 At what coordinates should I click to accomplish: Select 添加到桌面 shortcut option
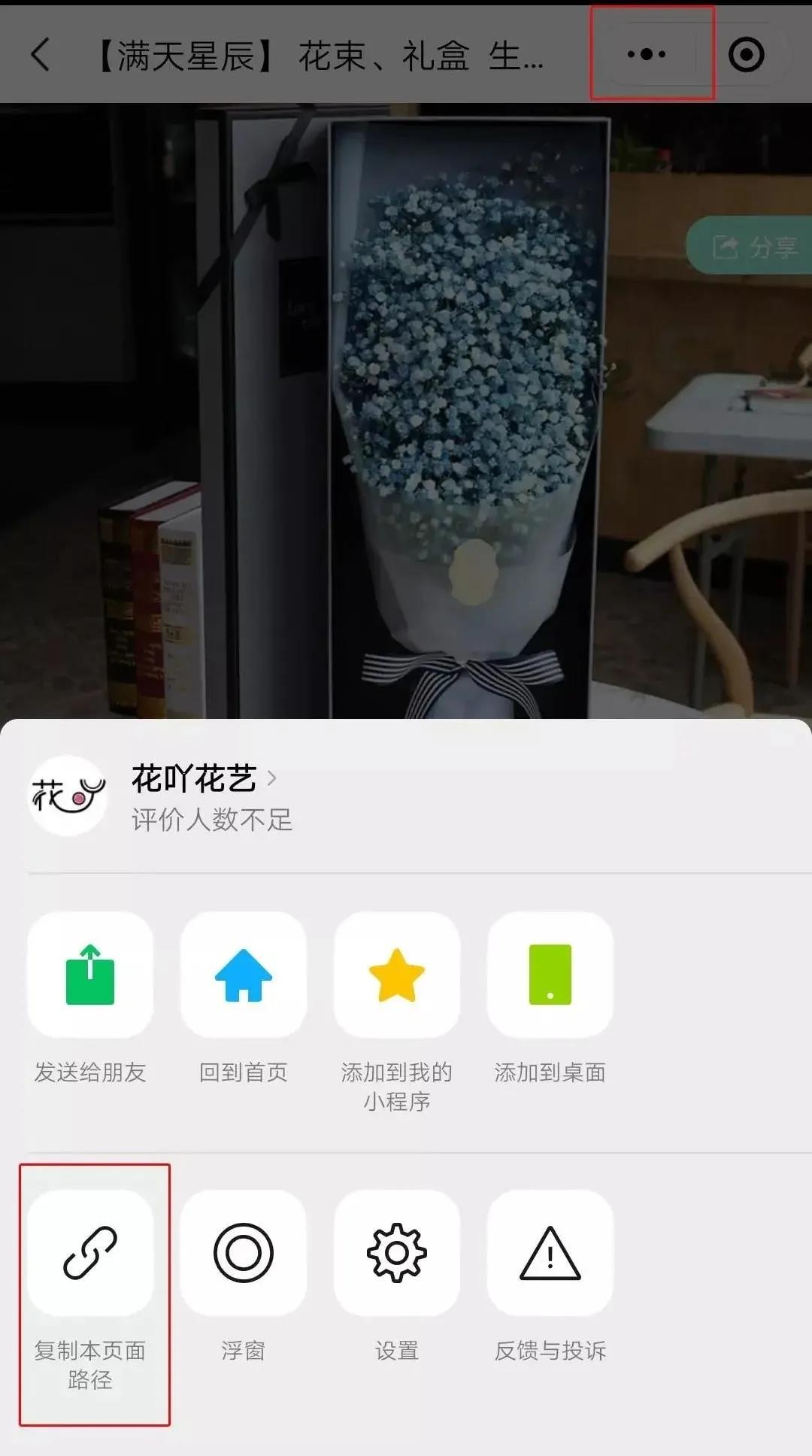pos(550,975)
